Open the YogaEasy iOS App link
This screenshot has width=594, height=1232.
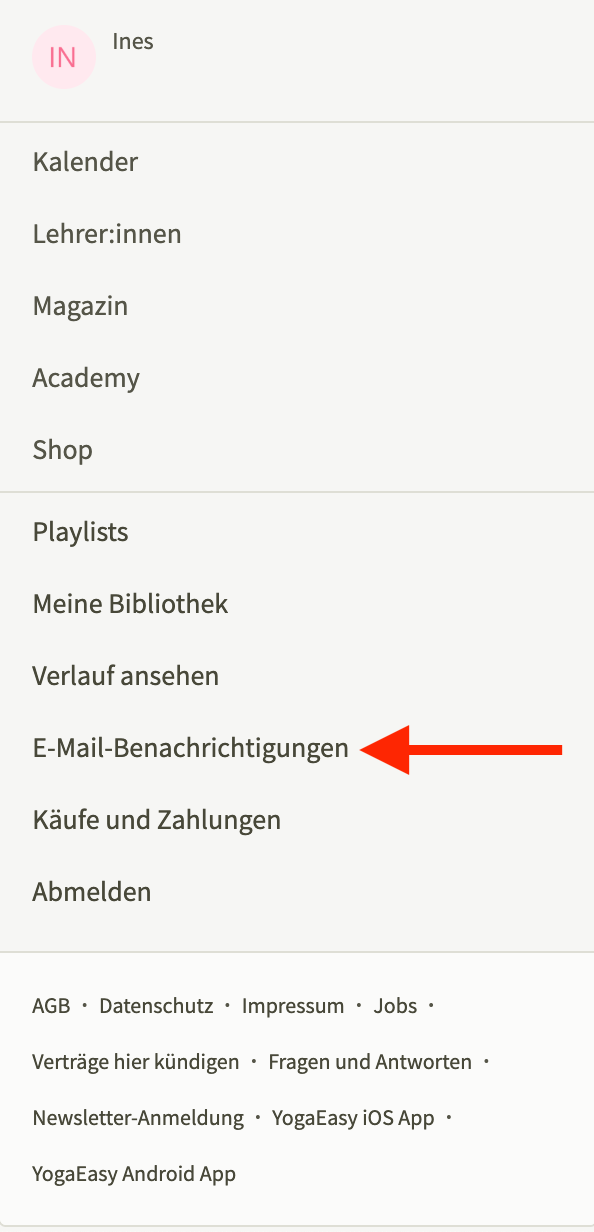click(353, 1118)
